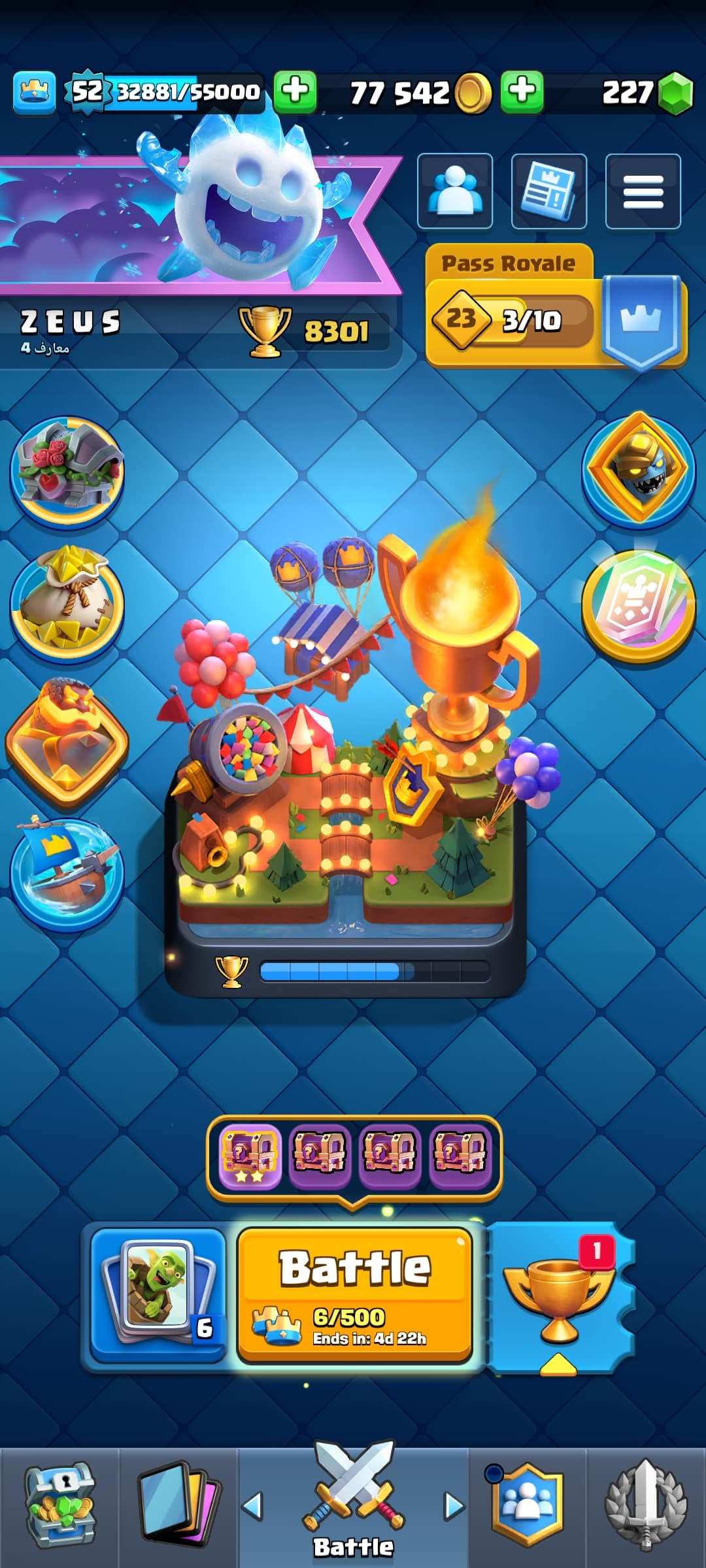View the trophy road arena
The height and width of the screenshot is (1568, 706).
tap(346, 784)
